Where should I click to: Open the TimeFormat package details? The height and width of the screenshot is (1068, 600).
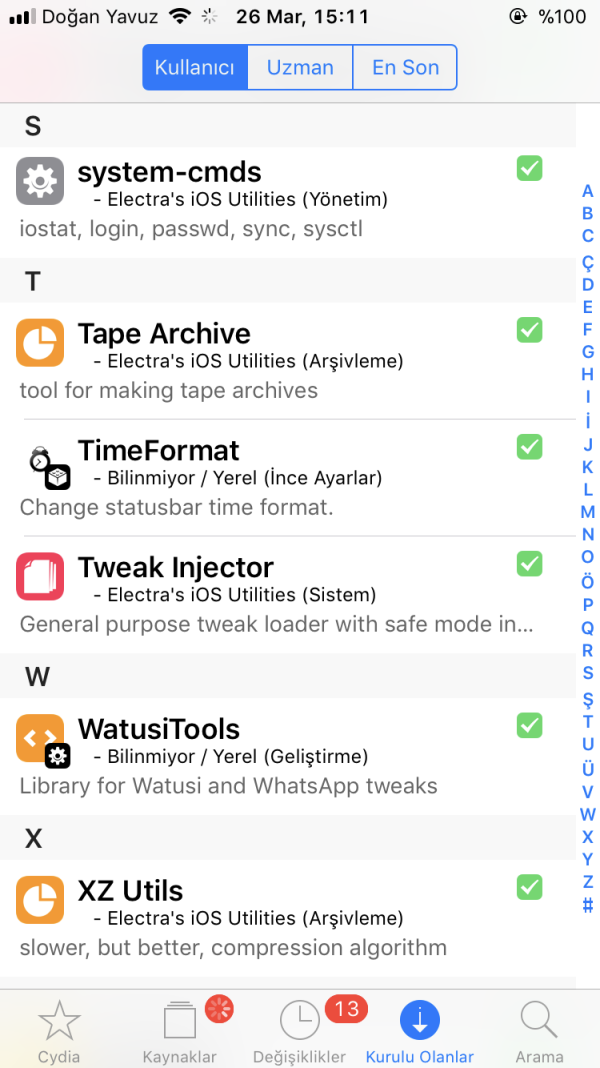pyautogui.click(x=280, y=478)
